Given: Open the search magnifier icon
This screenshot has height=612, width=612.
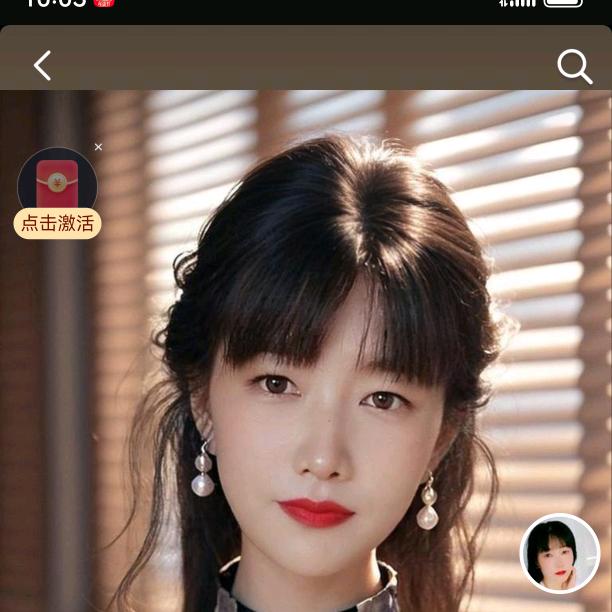Looking at the screenshot, I should click(x=575, y=67).
